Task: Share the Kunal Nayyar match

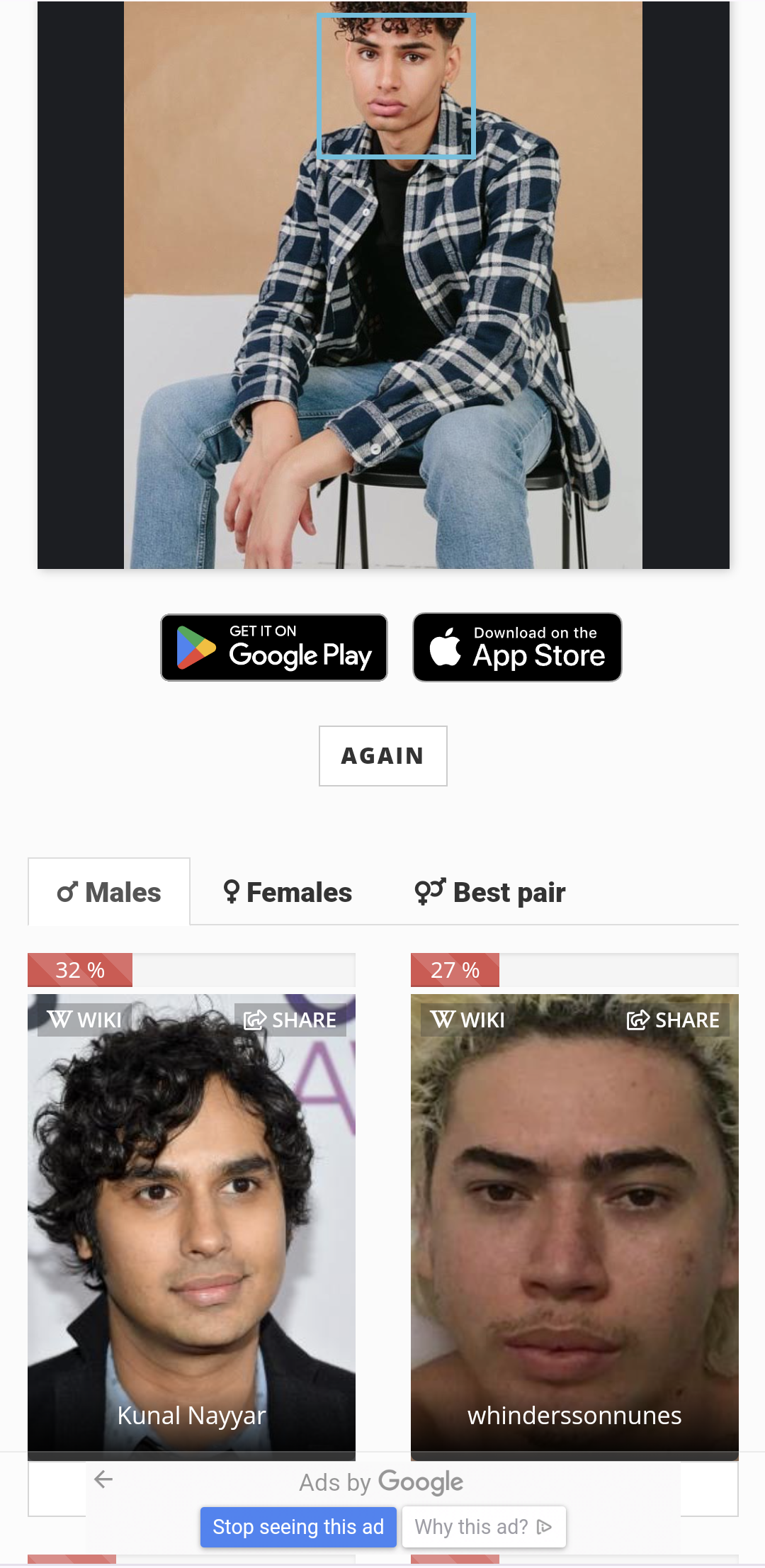Action: (290, 1020)
